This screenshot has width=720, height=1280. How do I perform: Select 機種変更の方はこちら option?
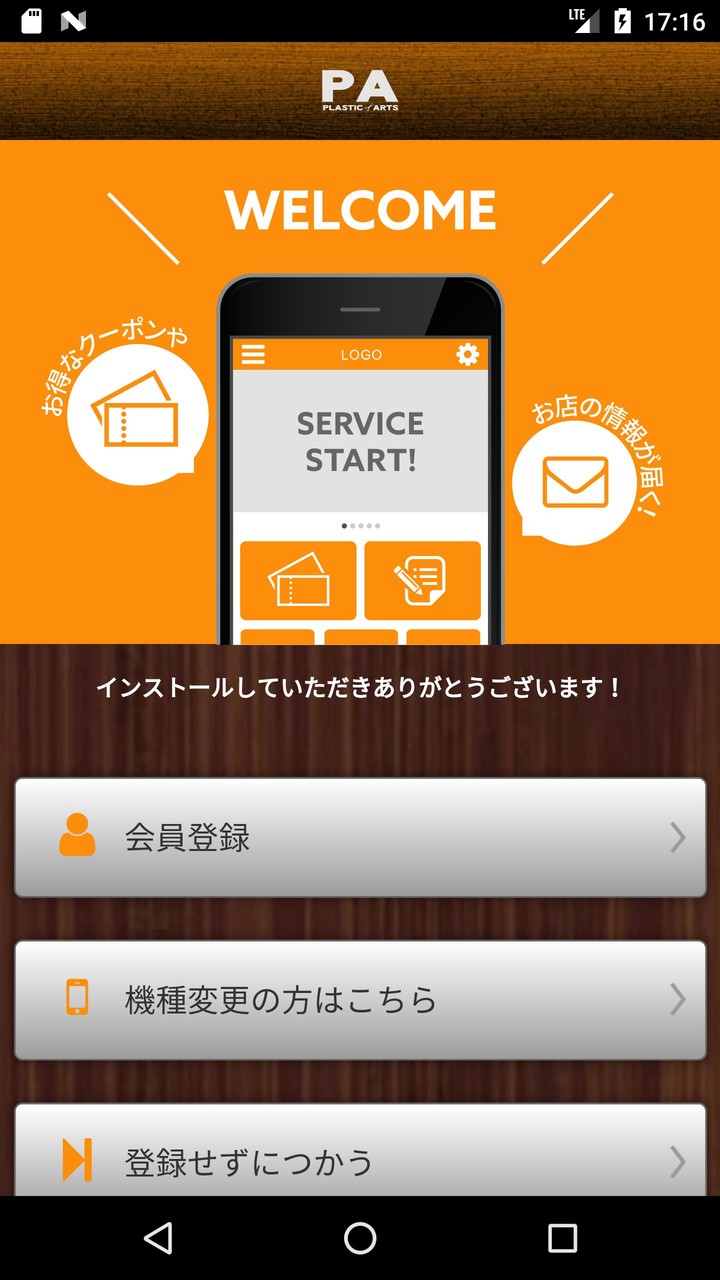[360, 999]
